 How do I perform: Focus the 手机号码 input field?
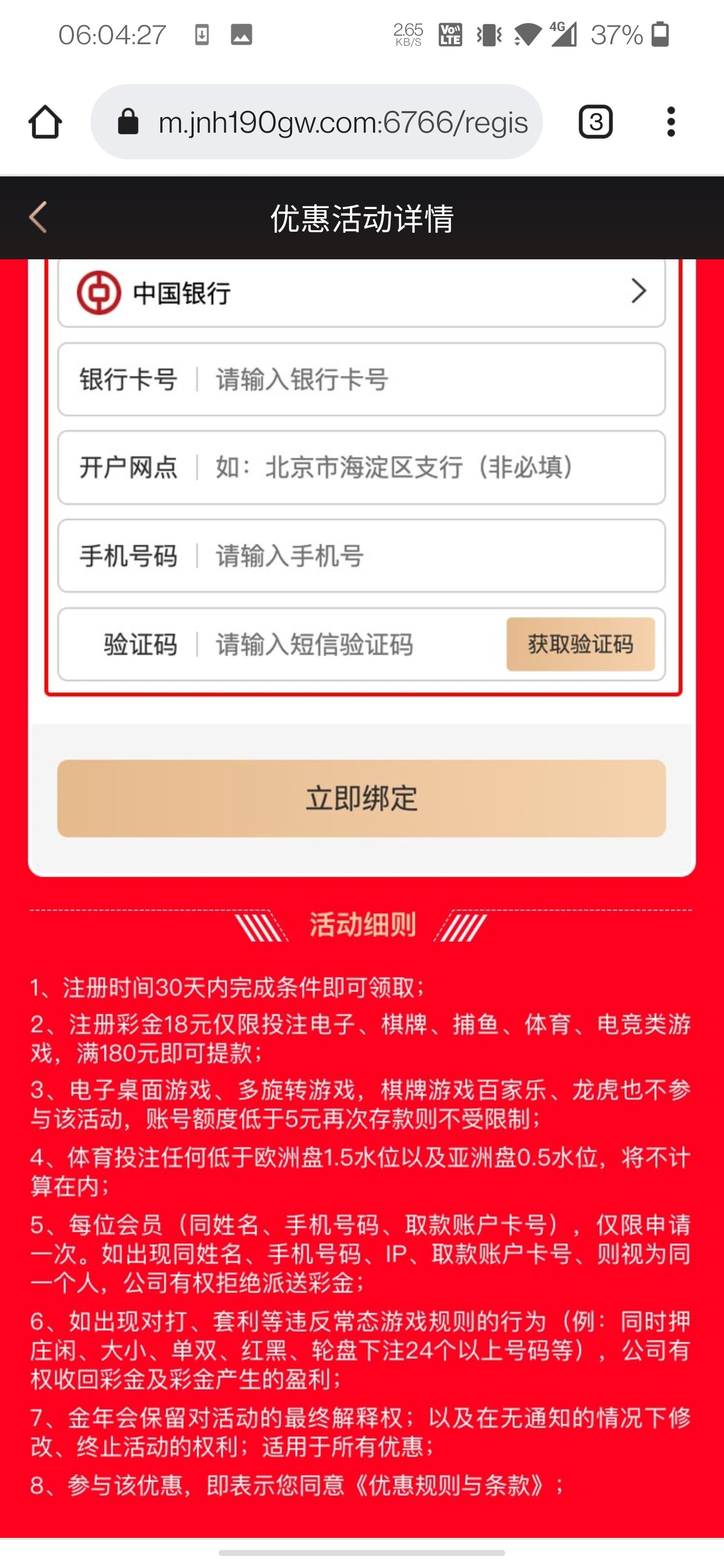coord(426,556)
